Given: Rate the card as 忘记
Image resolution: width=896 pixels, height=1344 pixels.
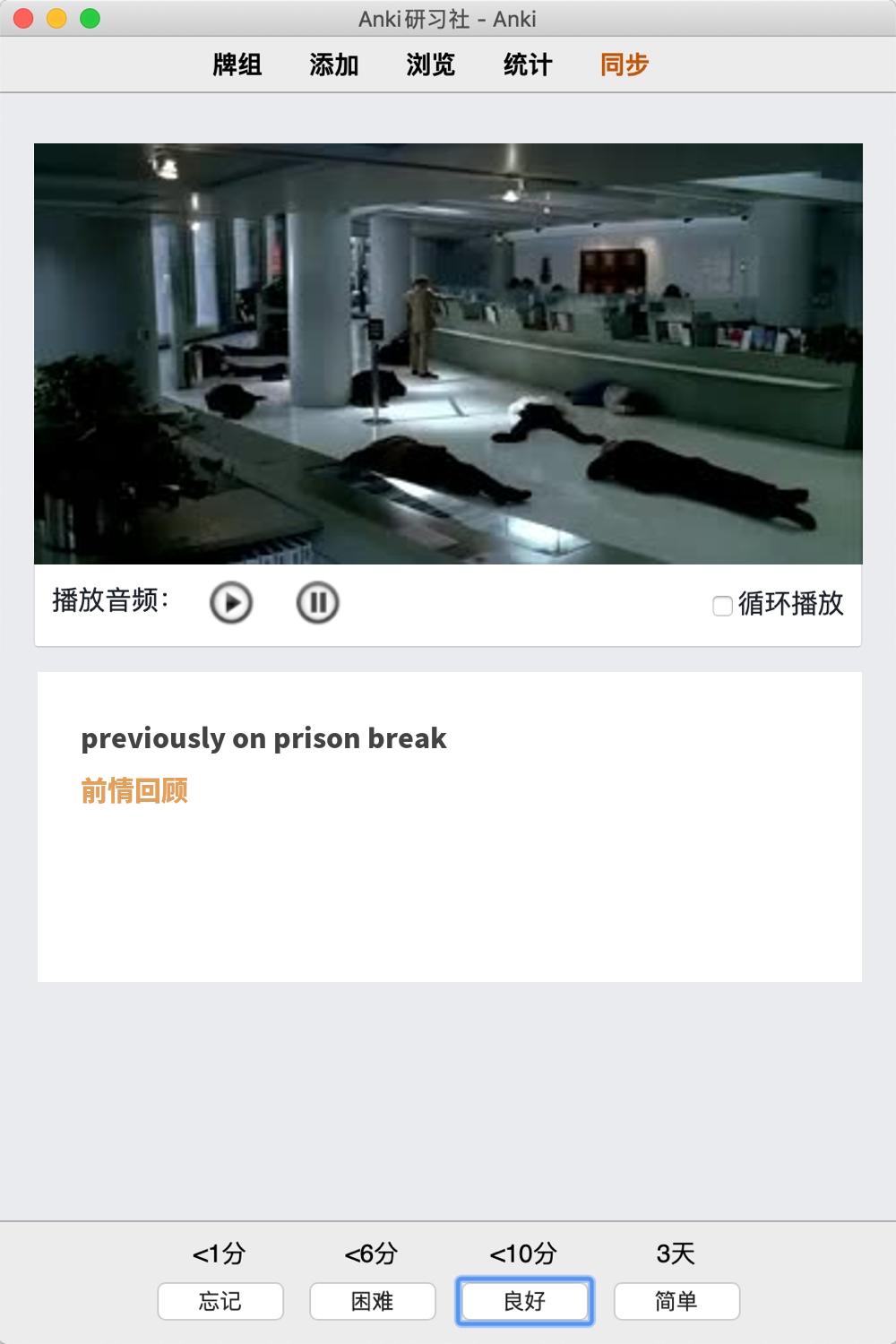Looking at the screenshot, I should click(x=220, y=1301).
